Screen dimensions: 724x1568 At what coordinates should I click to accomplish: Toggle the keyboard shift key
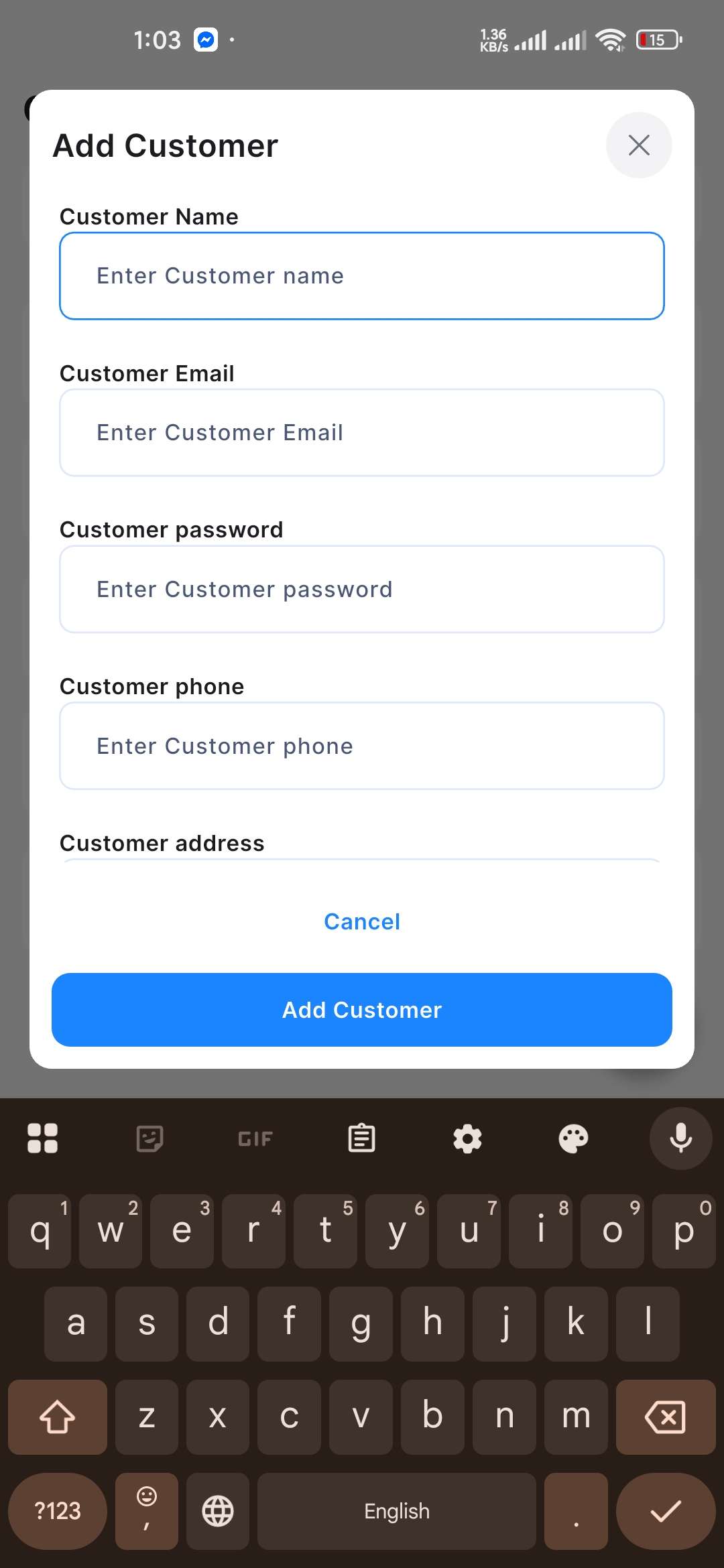(58, 1417)
